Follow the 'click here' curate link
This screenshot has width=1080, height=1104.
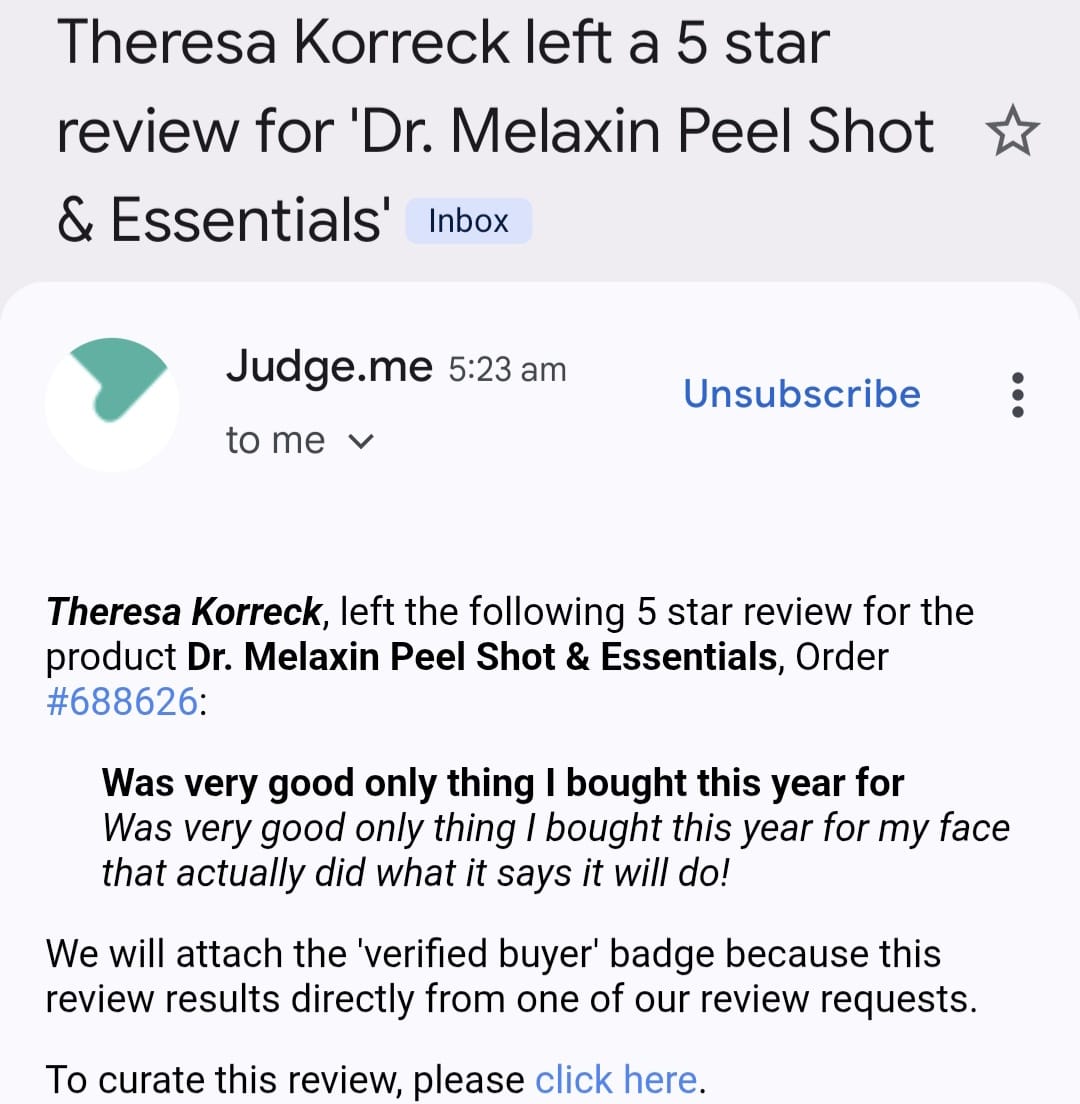[616, 1080]
